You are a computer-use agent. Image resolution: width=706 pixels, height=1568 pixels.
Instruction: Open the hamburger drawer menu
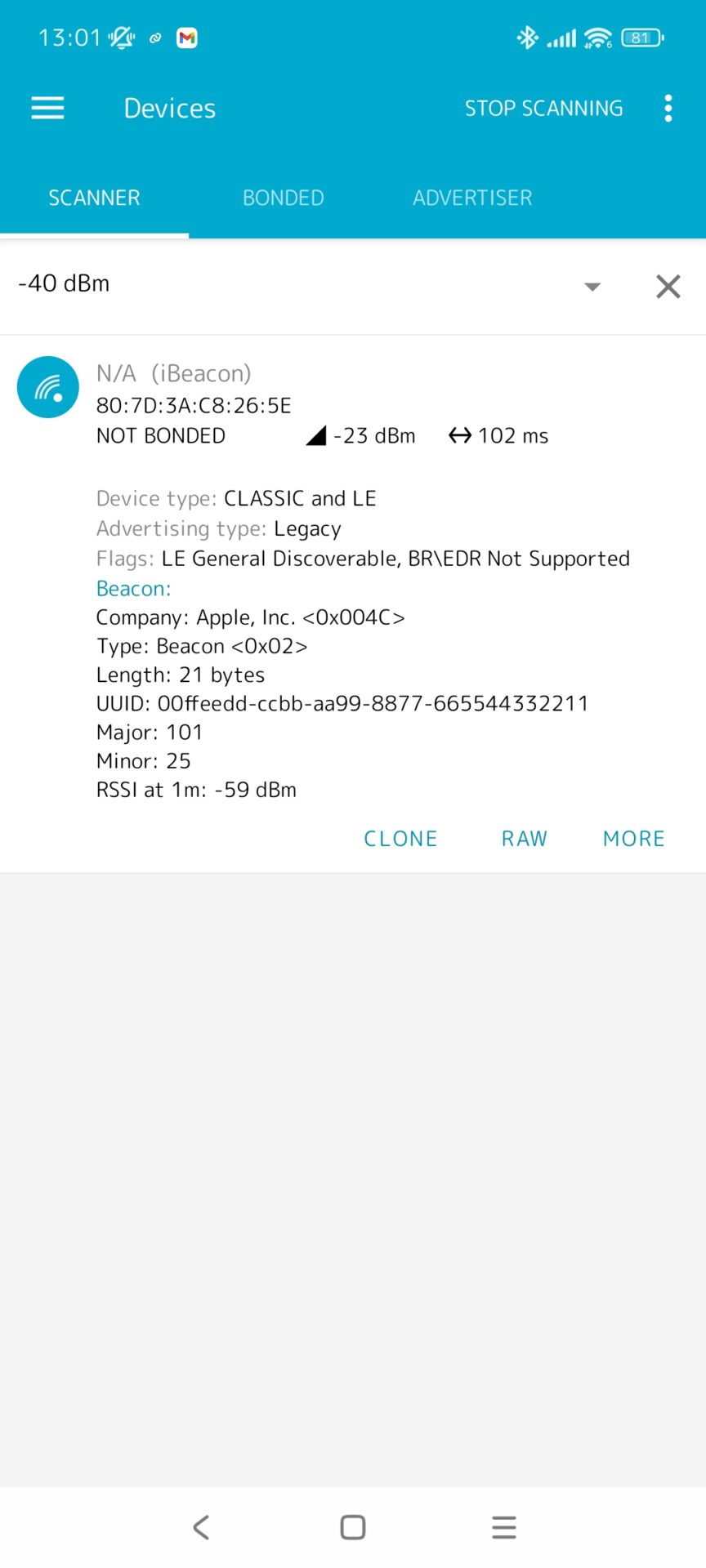[47, 108]
